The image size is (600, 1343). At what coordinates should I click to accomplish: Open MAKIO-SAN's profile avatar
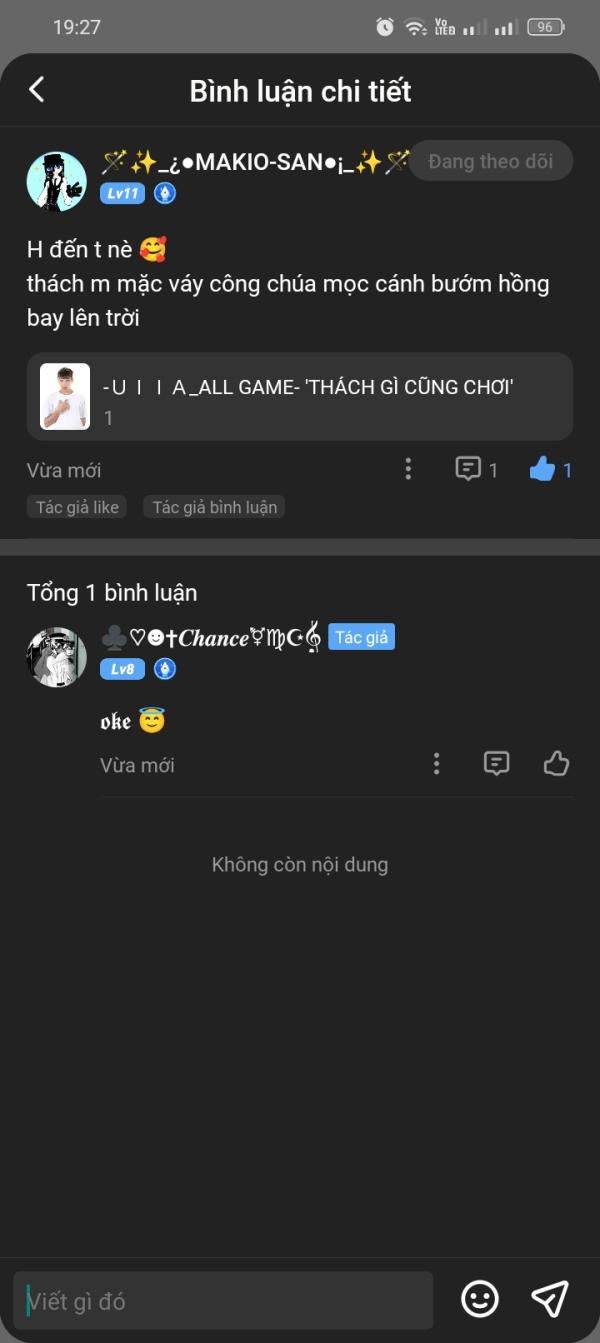point(57,181)
